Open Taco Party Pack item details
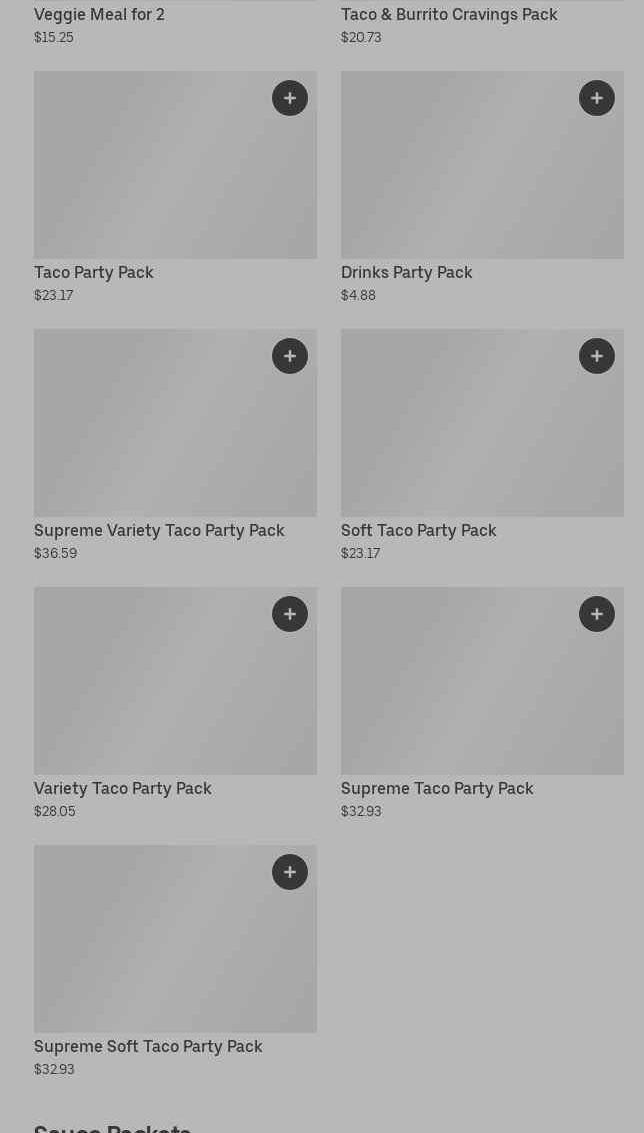The height and width of the screenshot is (1133, 644). coord(175,187)
